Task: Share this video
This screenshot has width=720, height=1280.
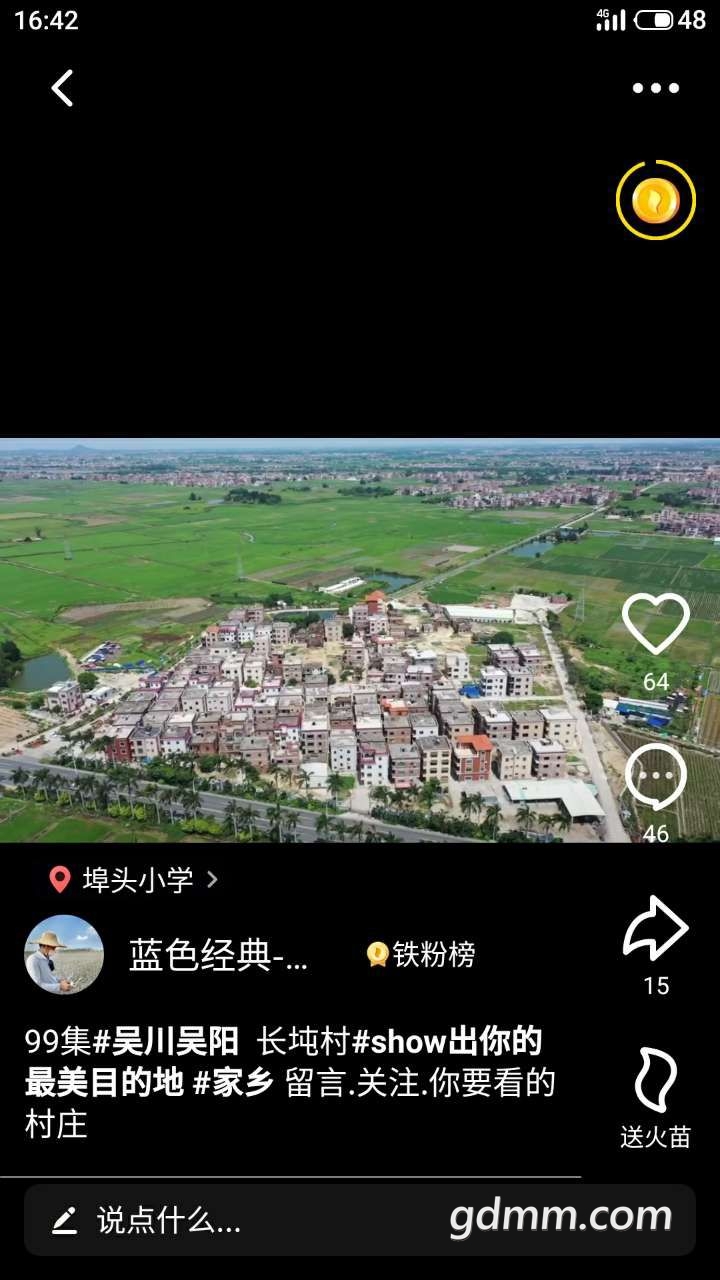Action: click(x=656, y=930)
